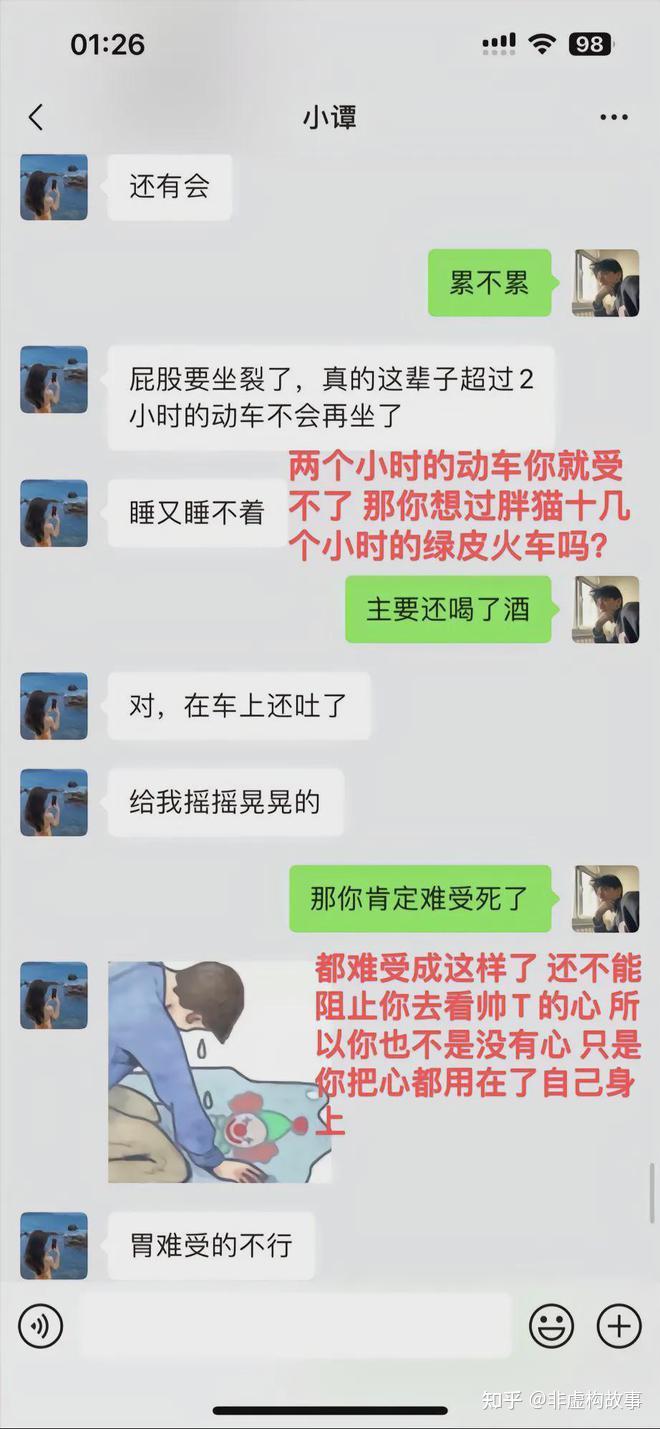This screenshot has width=660, height=1429.
Task: Open the emoji sticker panel
Action: click(551, 1326)
